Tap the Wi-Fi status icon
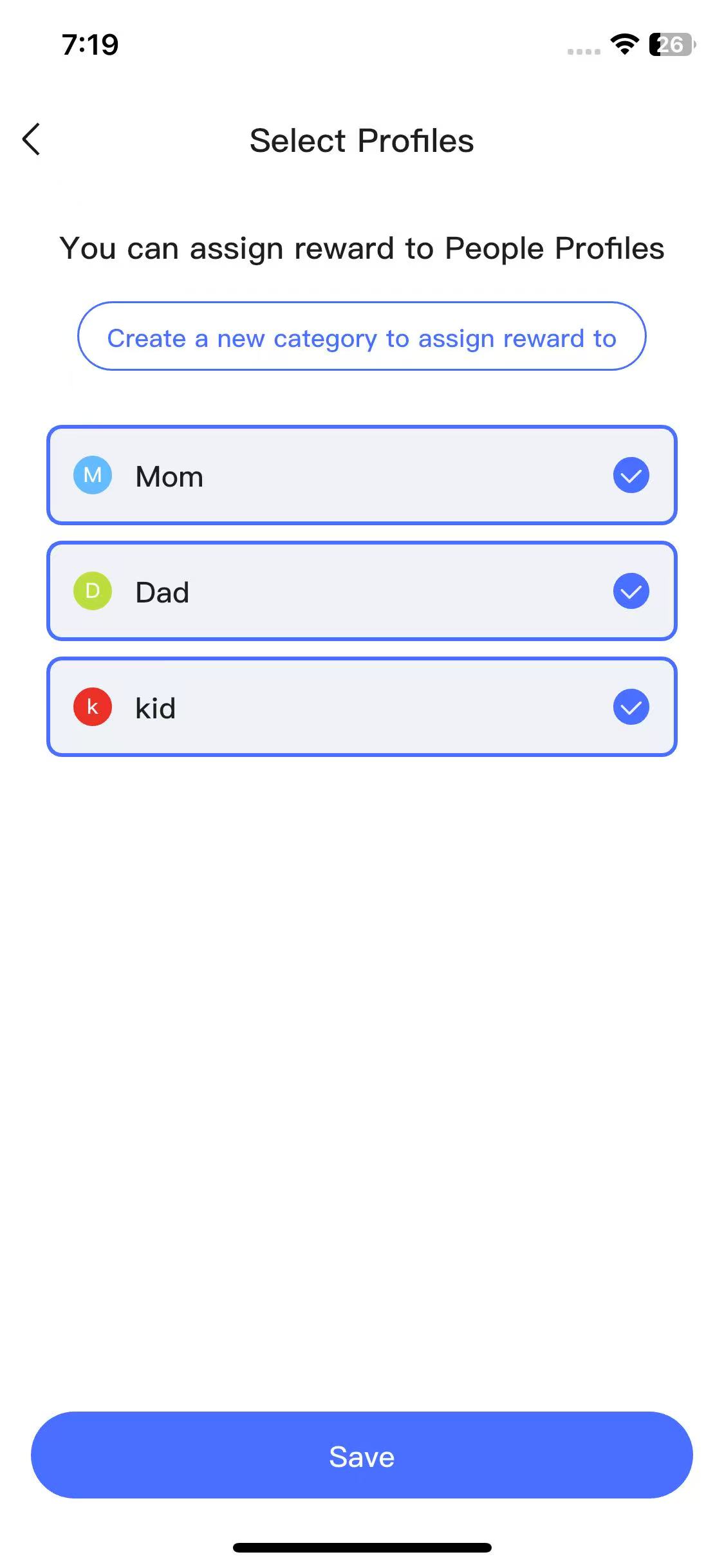 click(623, 44)
